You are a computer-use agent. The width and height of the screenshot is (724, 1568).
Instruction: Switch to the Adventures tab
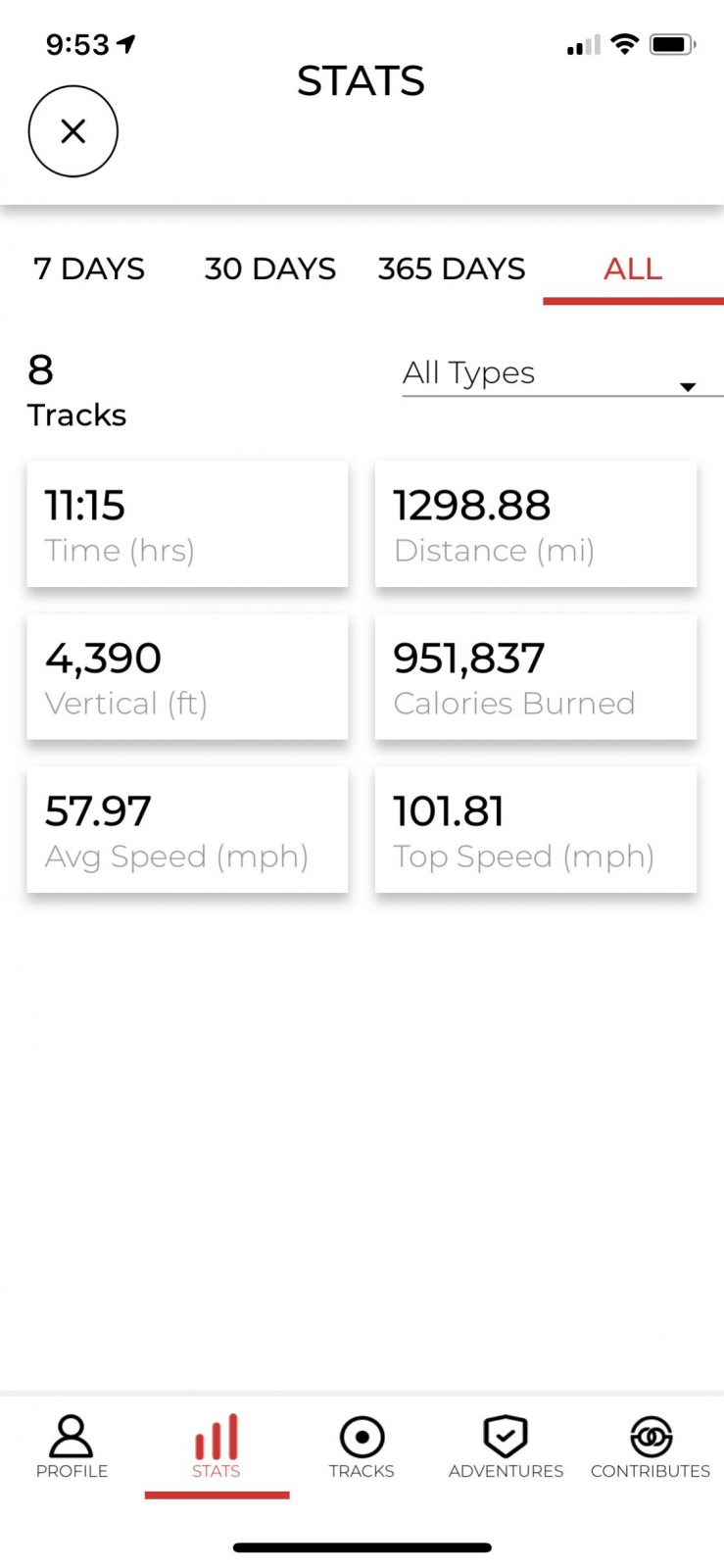[x=506, y=1446]
